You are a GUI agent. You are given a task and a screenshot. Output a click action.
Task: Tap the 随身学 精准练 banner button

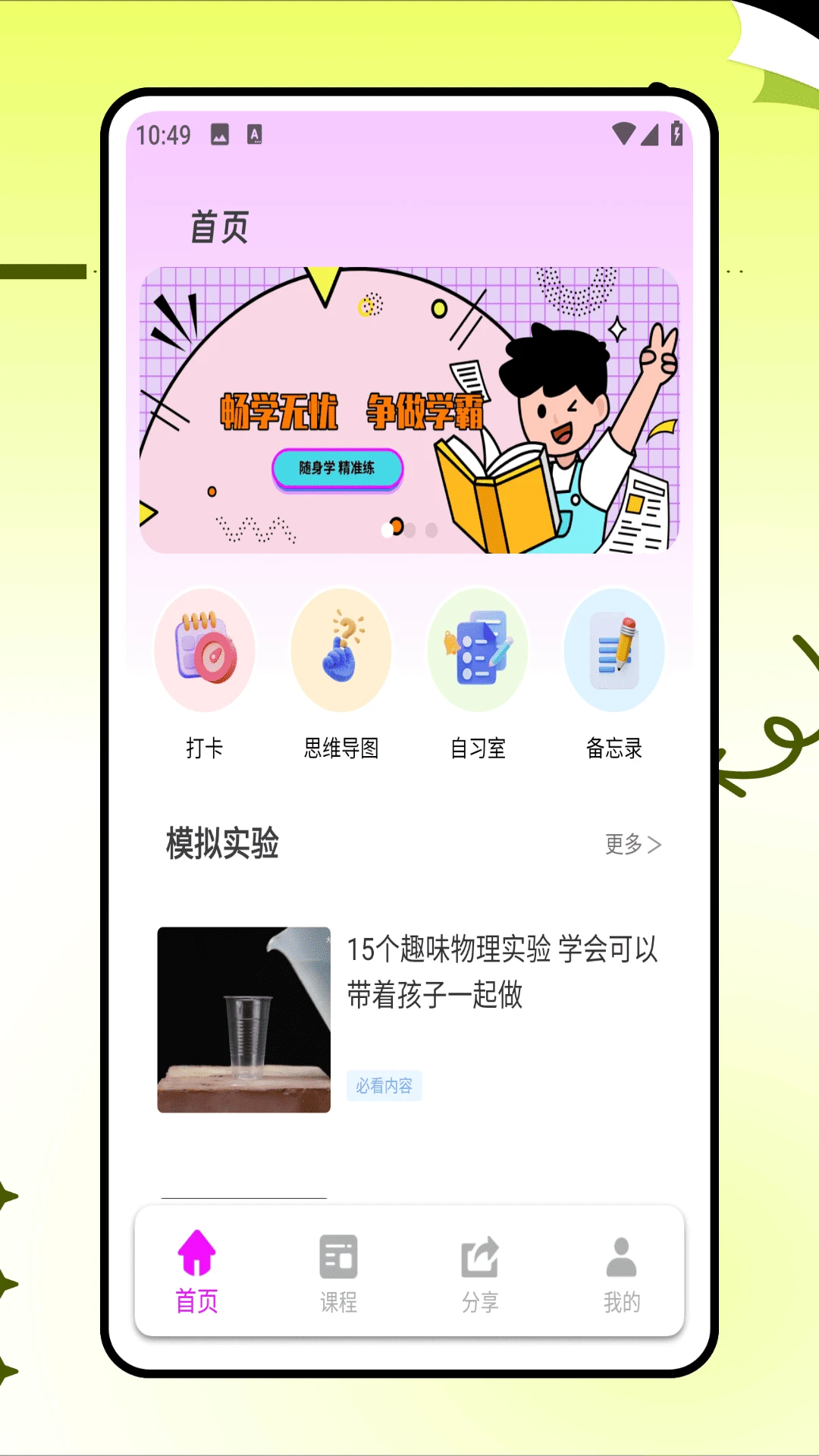[x=338, y=469]
